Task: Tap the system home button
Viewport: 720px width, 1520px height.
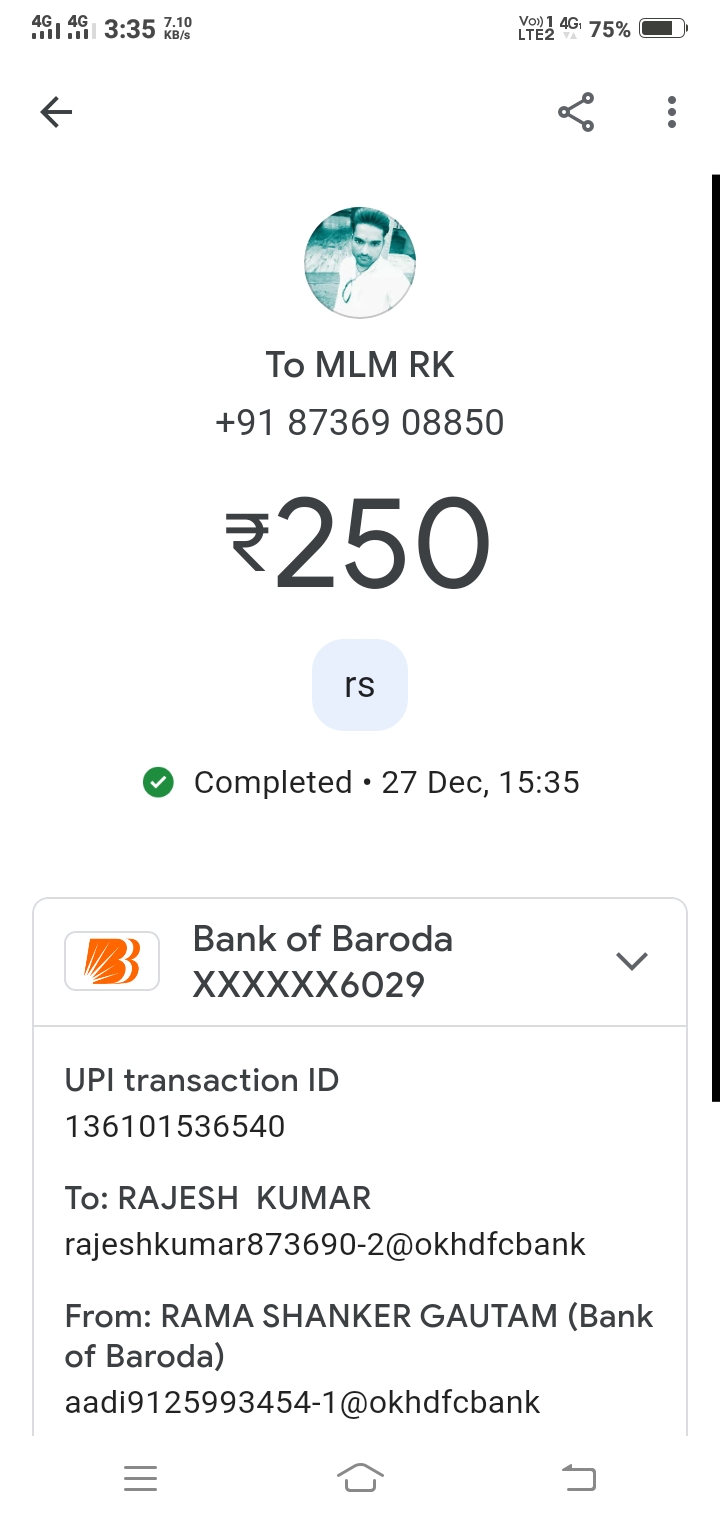Action: click(360, 1477)
